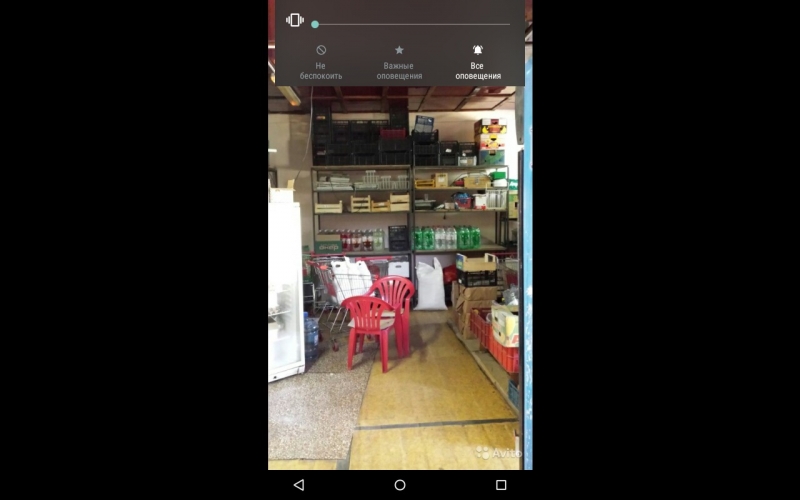Go to the home screen
The image size is (800, 500).
tap(400, 485)
